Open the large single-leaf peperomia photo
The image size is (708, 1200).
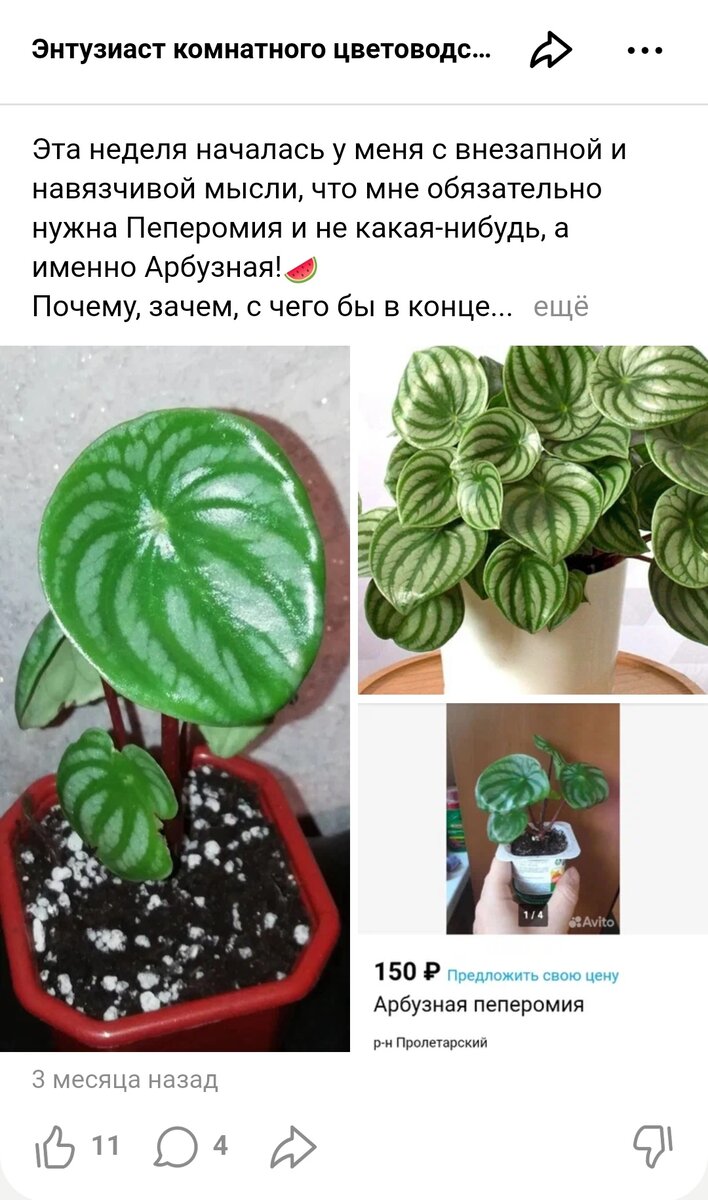175,698
